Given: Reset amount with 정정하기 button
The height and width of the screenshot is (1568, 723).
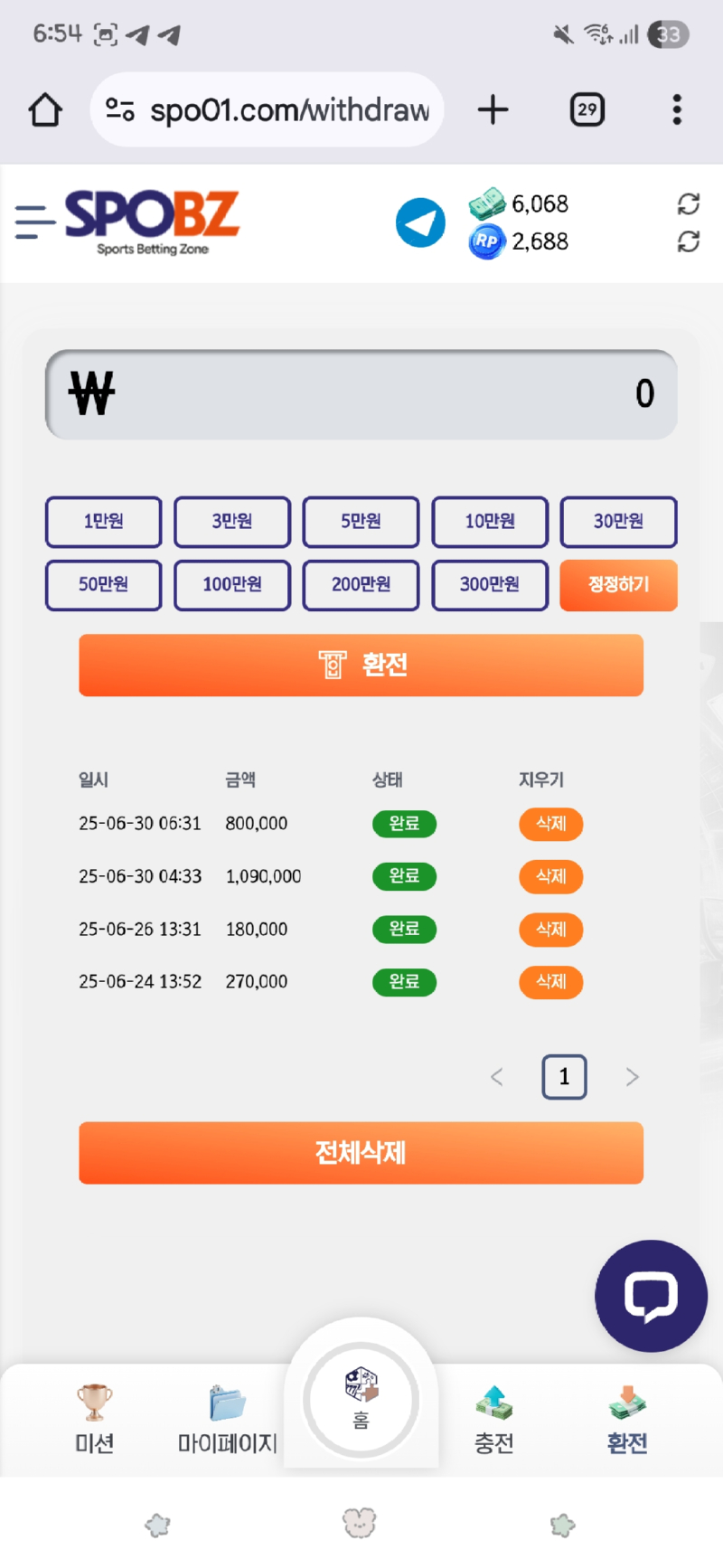Looking at the screenshot, I should click(618, 585).
